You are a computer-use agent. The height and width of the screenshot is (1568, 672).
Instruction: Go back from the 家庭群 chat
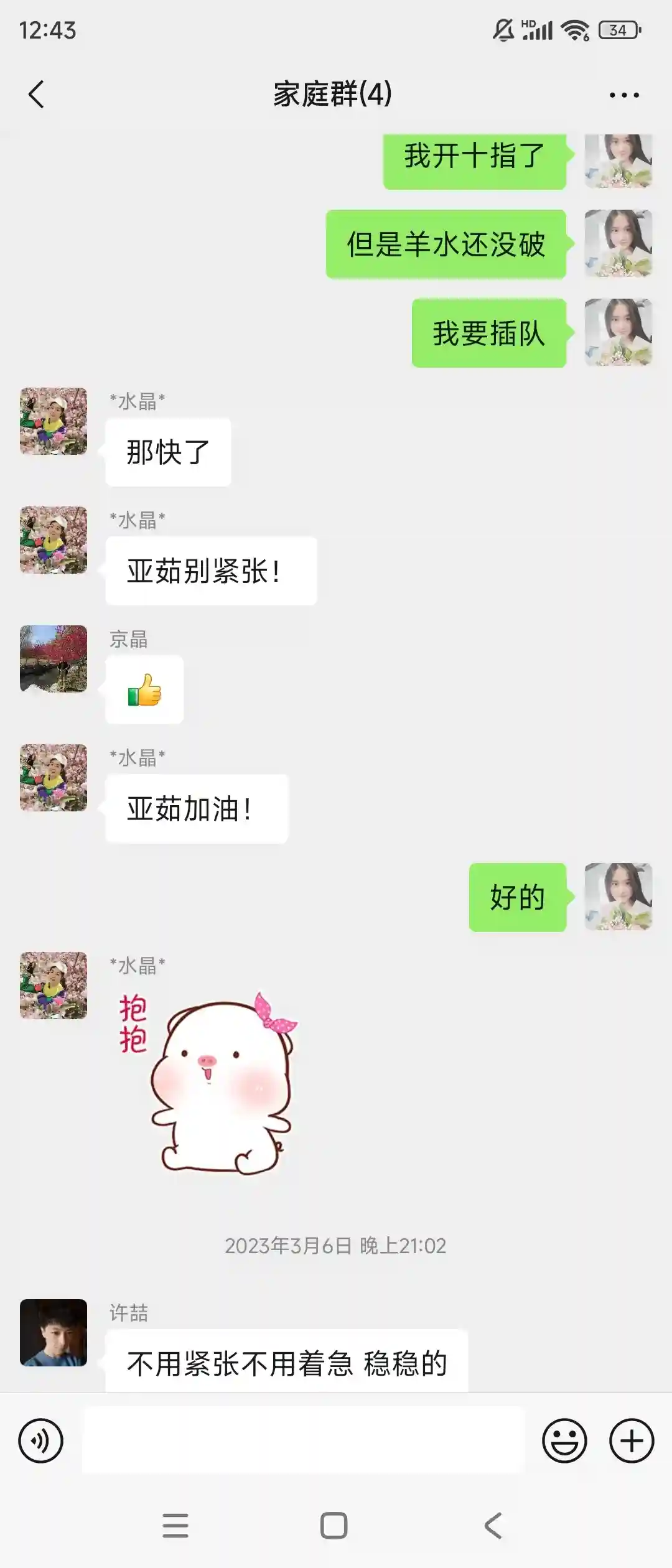coord(36,95)
